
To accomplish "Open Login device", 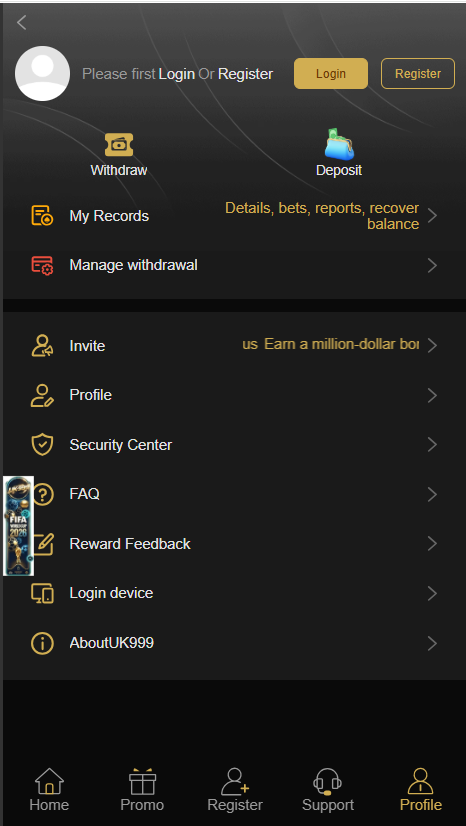I will coord(234,593).
